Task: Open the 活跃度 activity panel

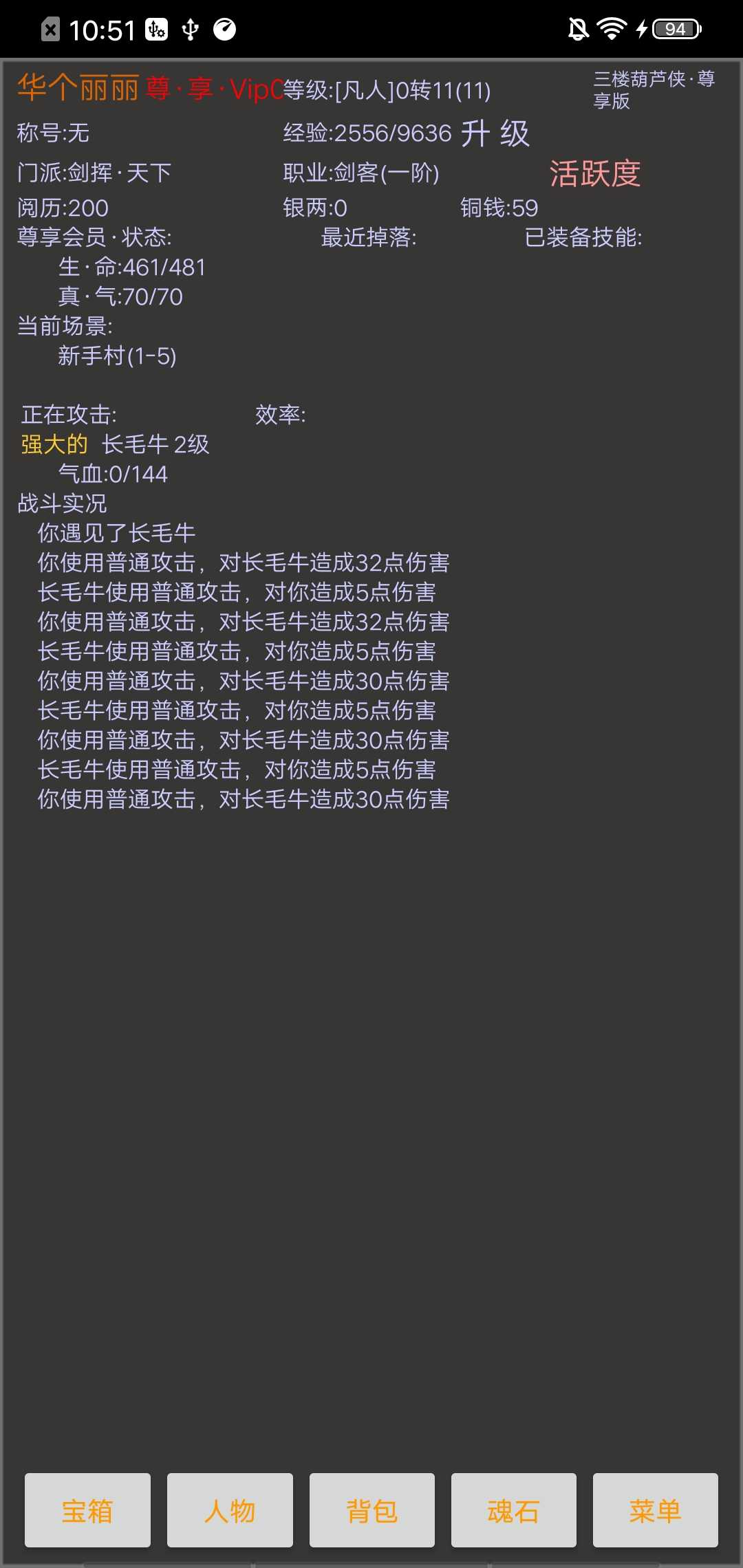Action: tap(596, 173)
